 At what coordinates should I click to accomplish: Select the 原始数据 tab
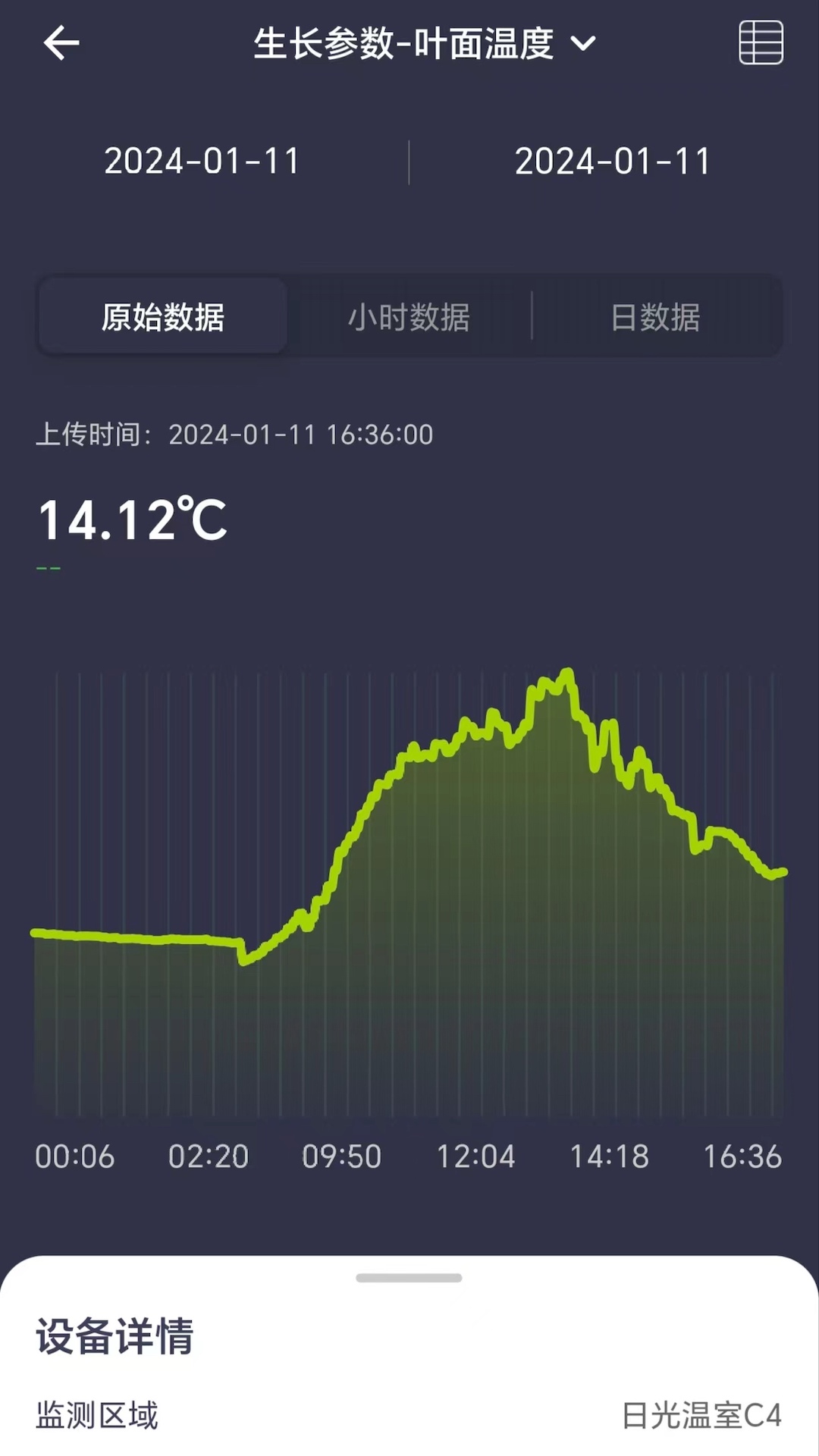click(x=163, y=316)
